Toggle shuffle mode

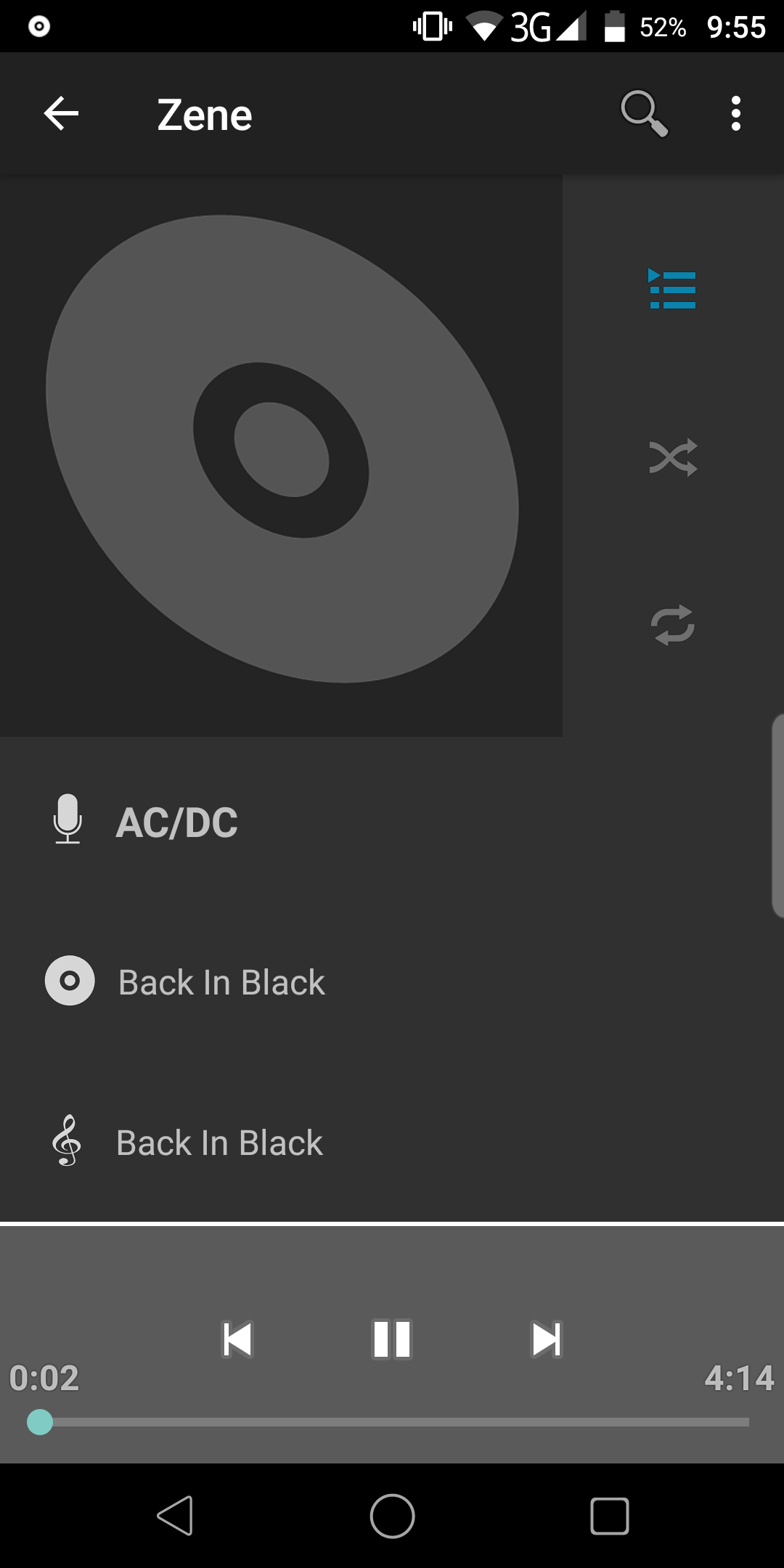click(x=673, y=457)
